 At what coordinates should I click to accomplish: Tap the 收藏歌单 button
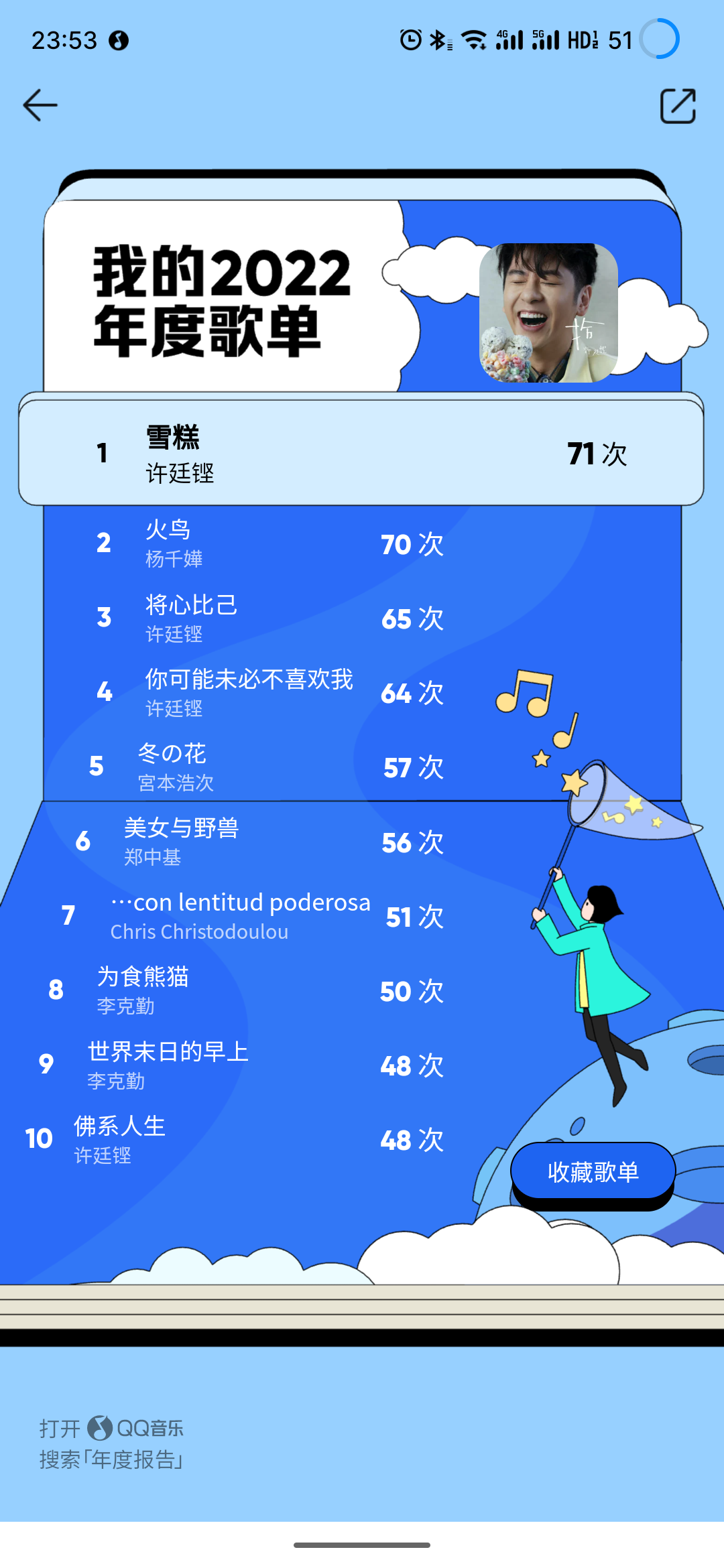(x=593, y=1171)
